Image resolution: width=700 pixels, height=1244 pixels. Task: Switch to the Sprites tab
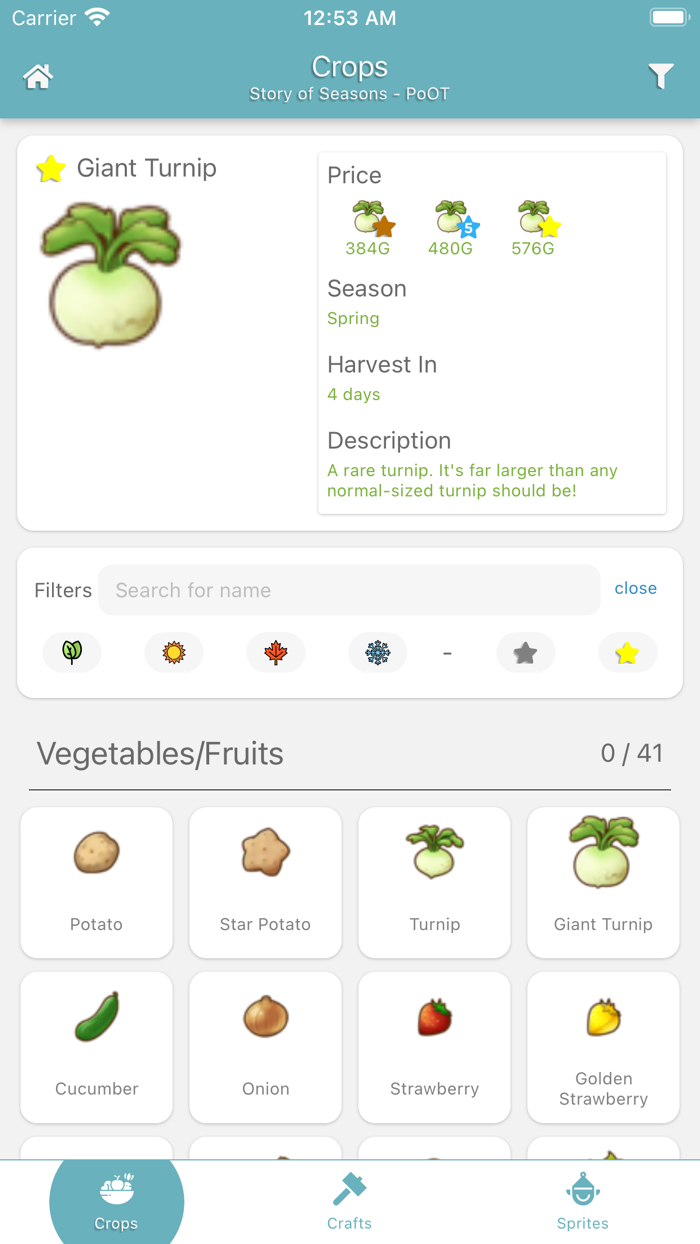pos(582,1202)
